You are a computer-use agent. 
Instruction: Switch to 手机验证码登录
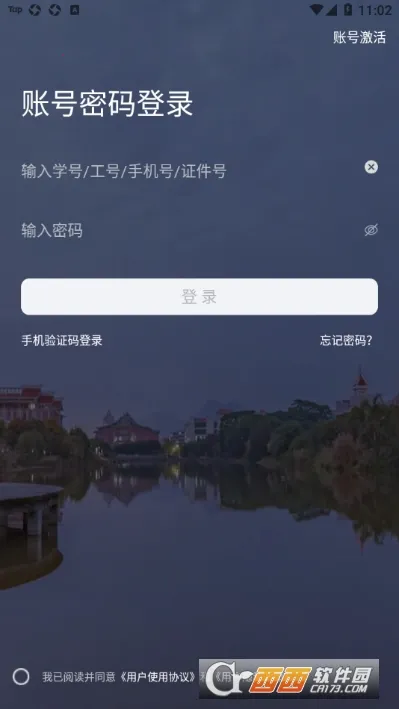pos(62,340)
